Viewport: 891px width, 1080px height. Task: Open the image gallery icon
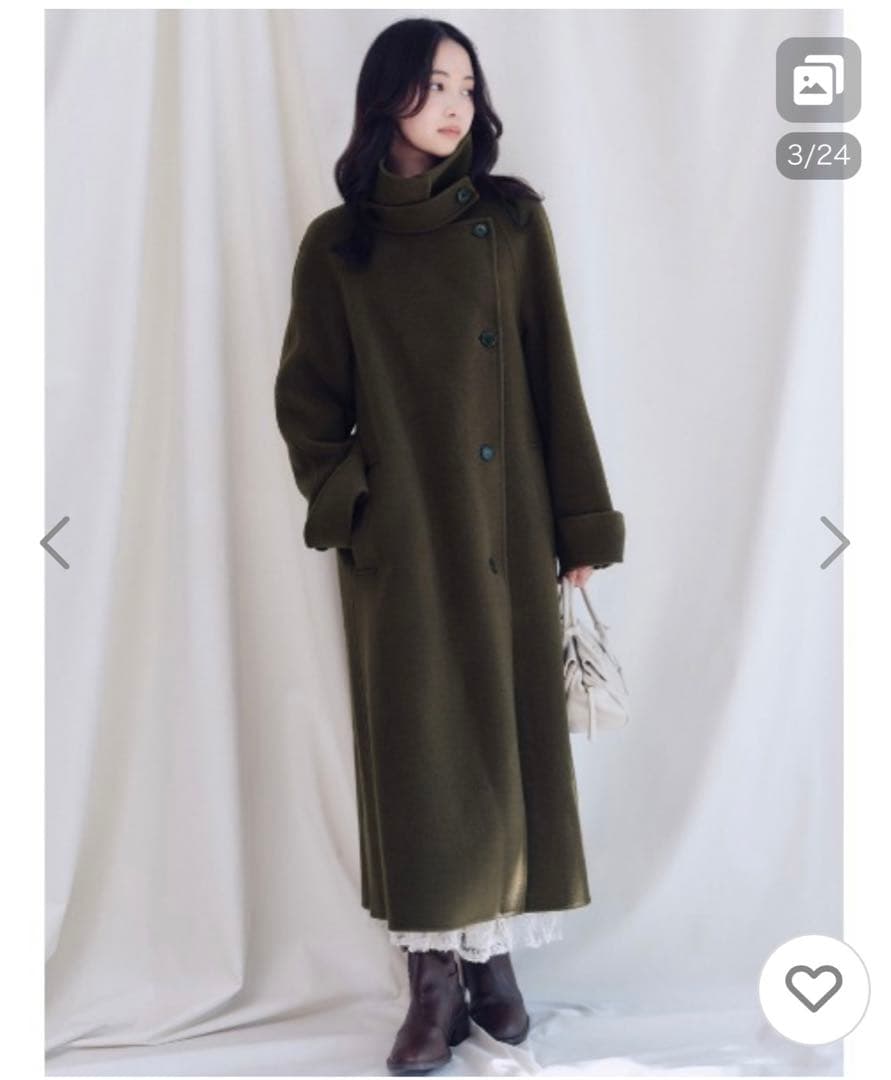(817, 81)
